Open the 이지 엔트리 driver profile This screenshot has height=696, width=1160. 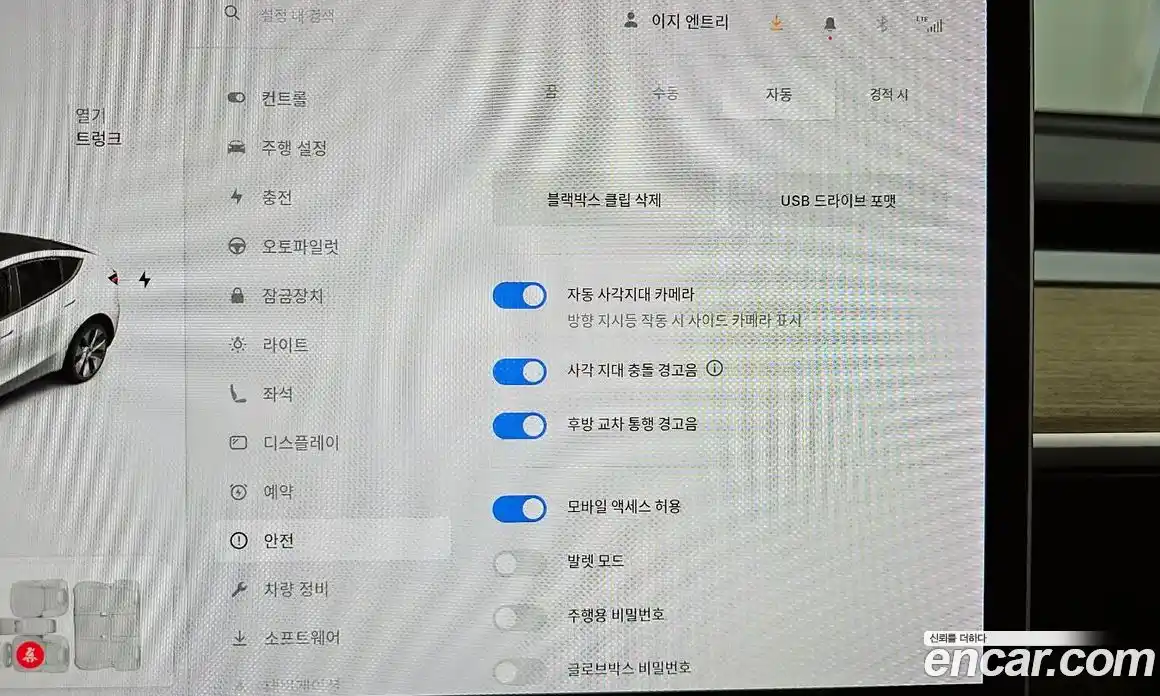(676, 21)
